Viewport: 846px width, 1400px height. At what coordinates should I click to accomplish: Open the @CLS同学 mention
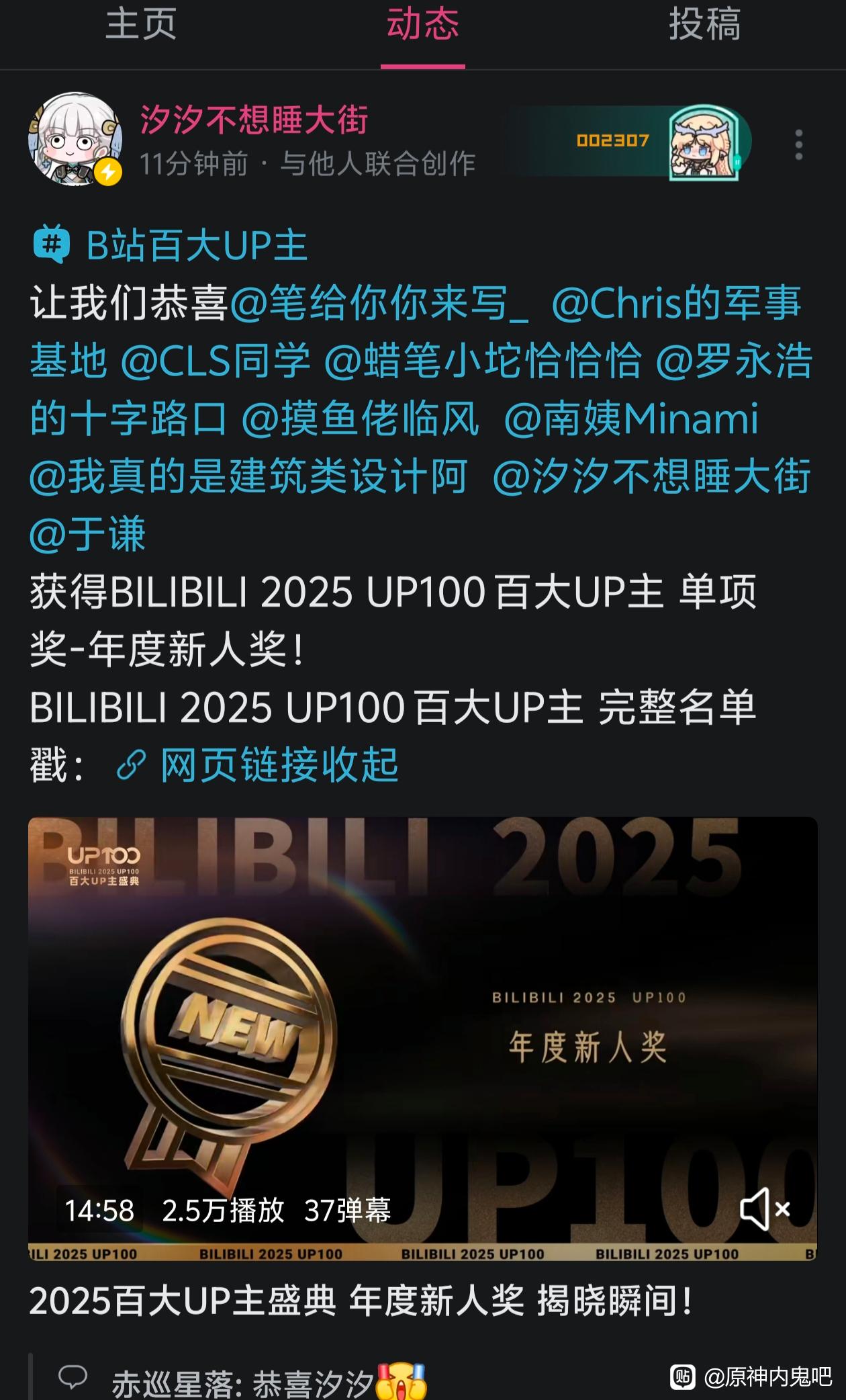(x=216, y=361)
